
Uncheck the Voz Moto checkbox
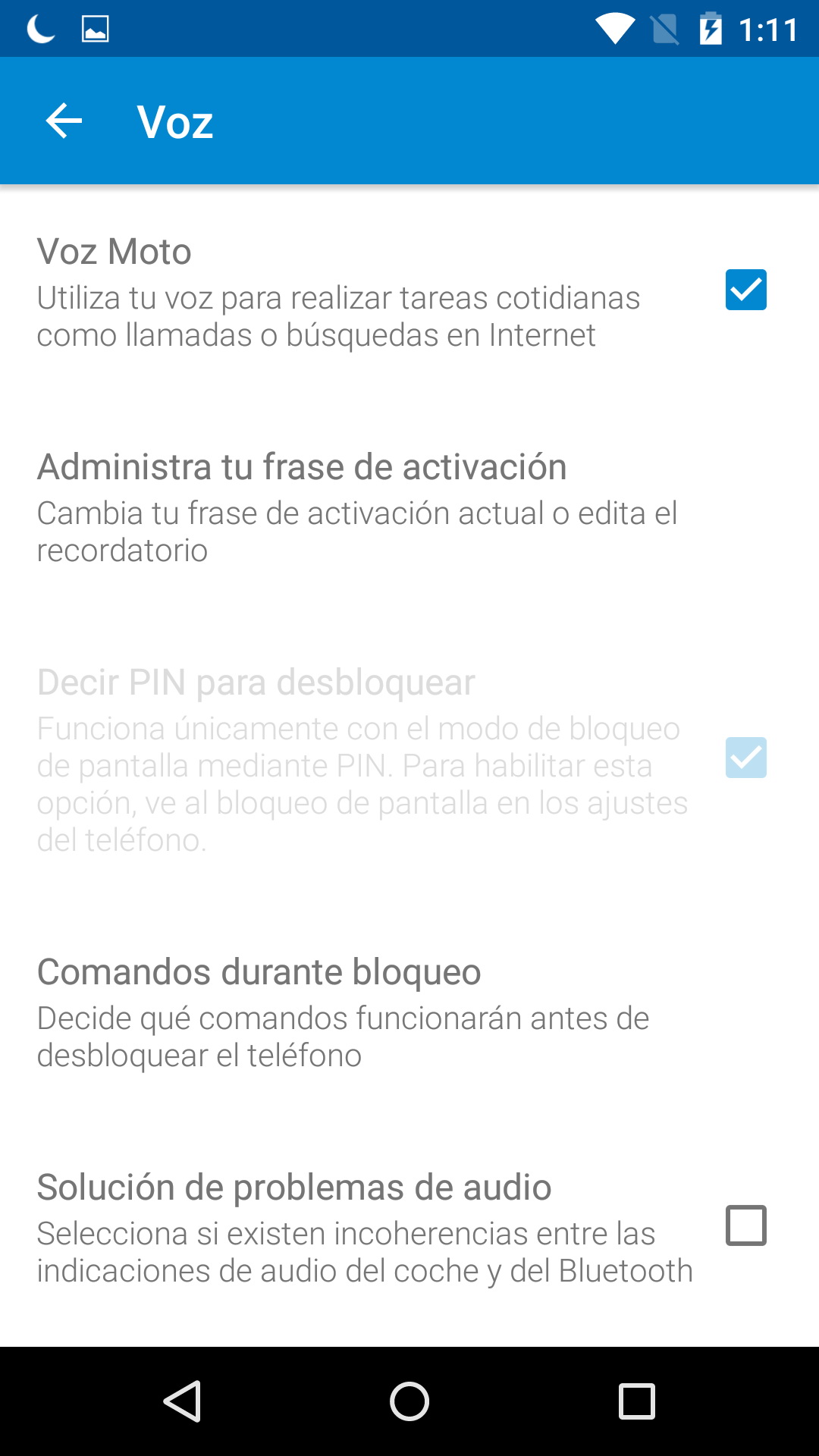pos(745,290)
